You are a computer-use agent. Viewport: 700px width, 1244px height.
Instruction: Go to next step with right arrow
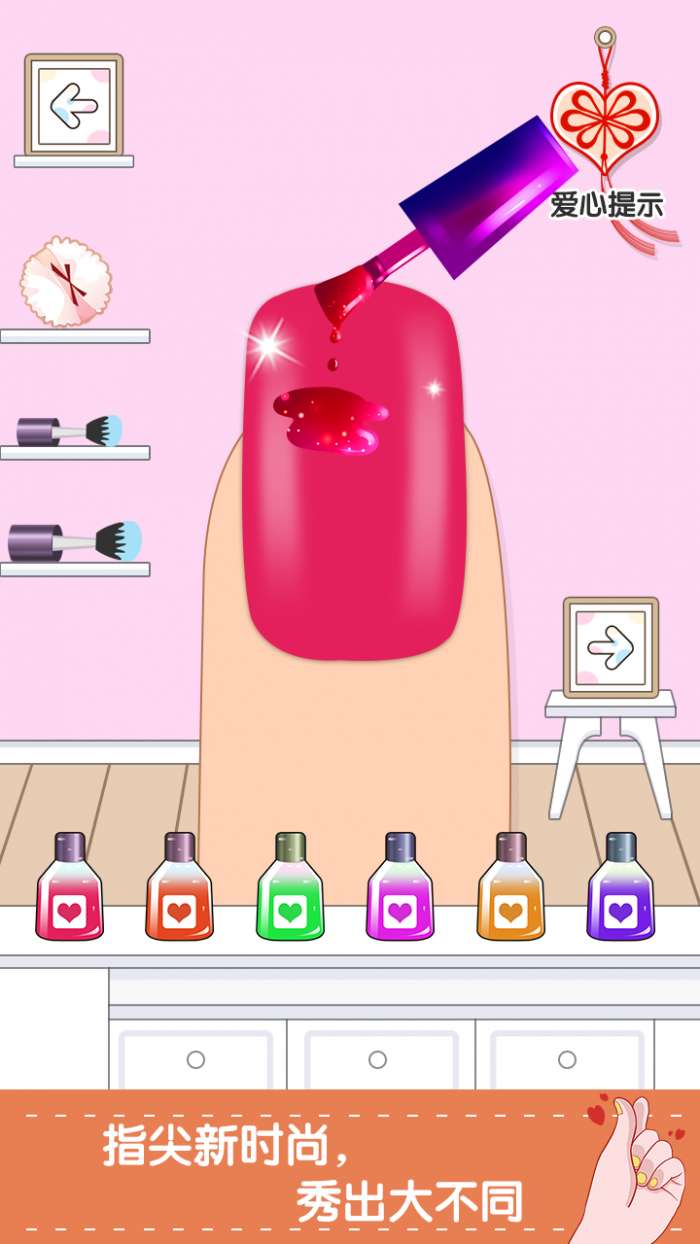pyautogui.click(x=610, y=647)
